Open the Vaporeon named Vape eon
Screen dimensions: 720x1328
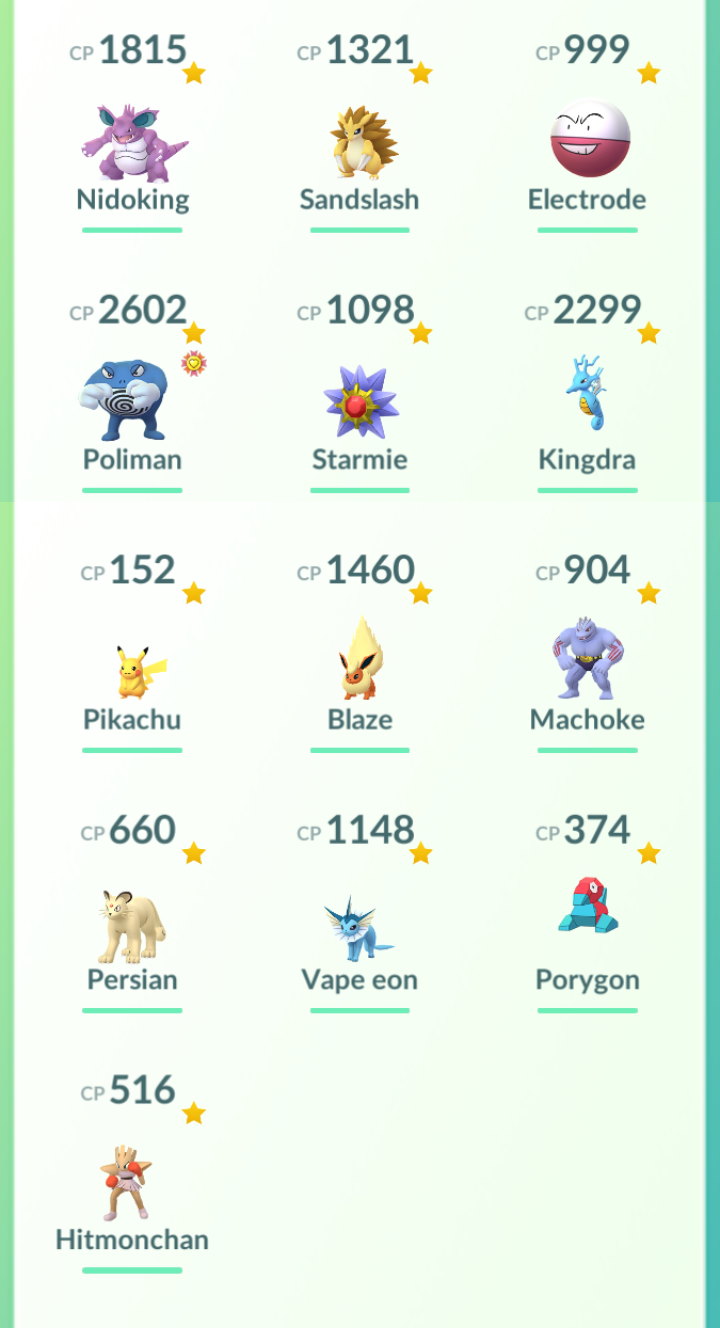(x=360, y=928)
